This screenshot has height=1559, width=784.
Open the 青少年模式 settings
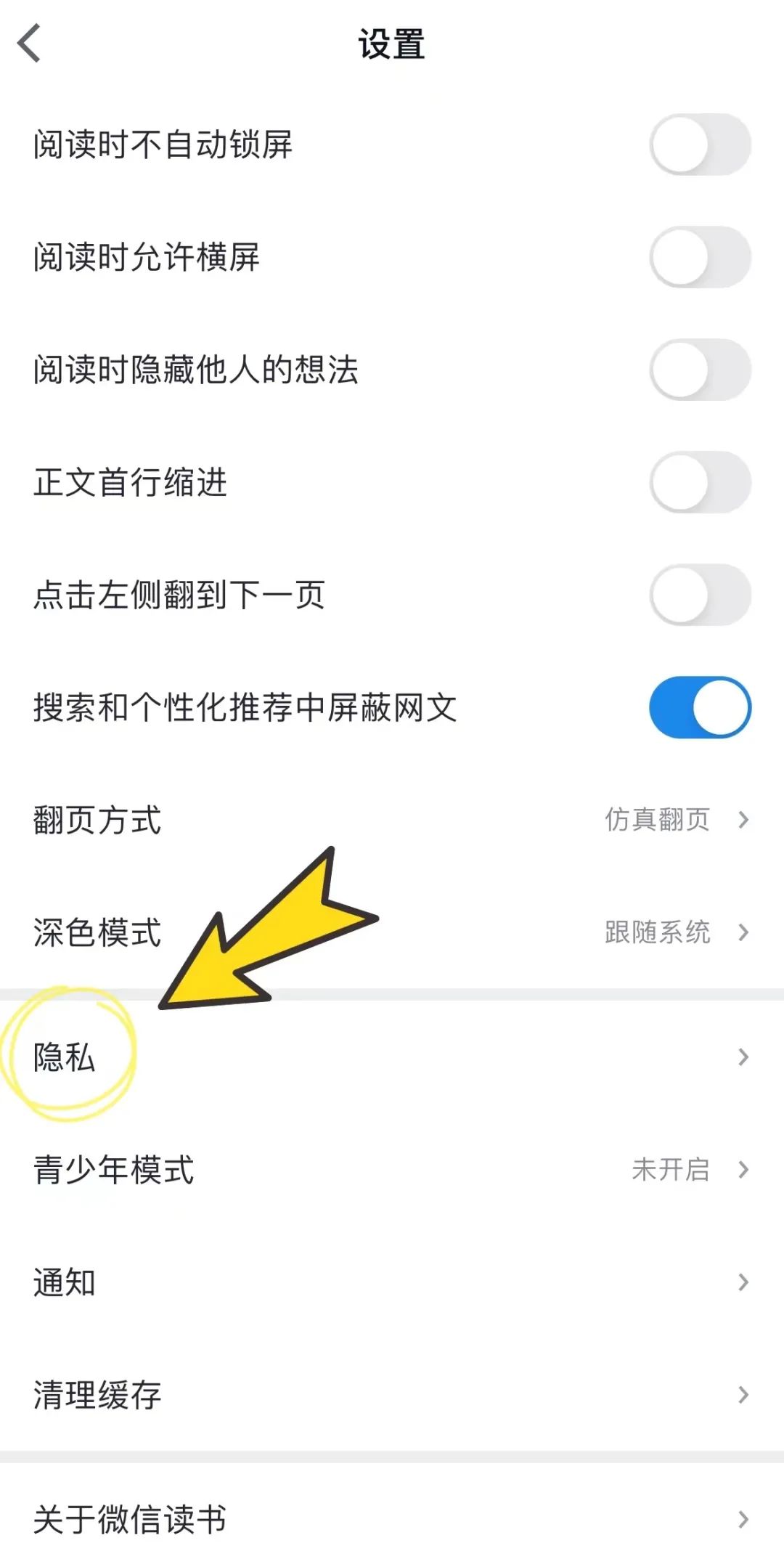(x=742, y=1169)
